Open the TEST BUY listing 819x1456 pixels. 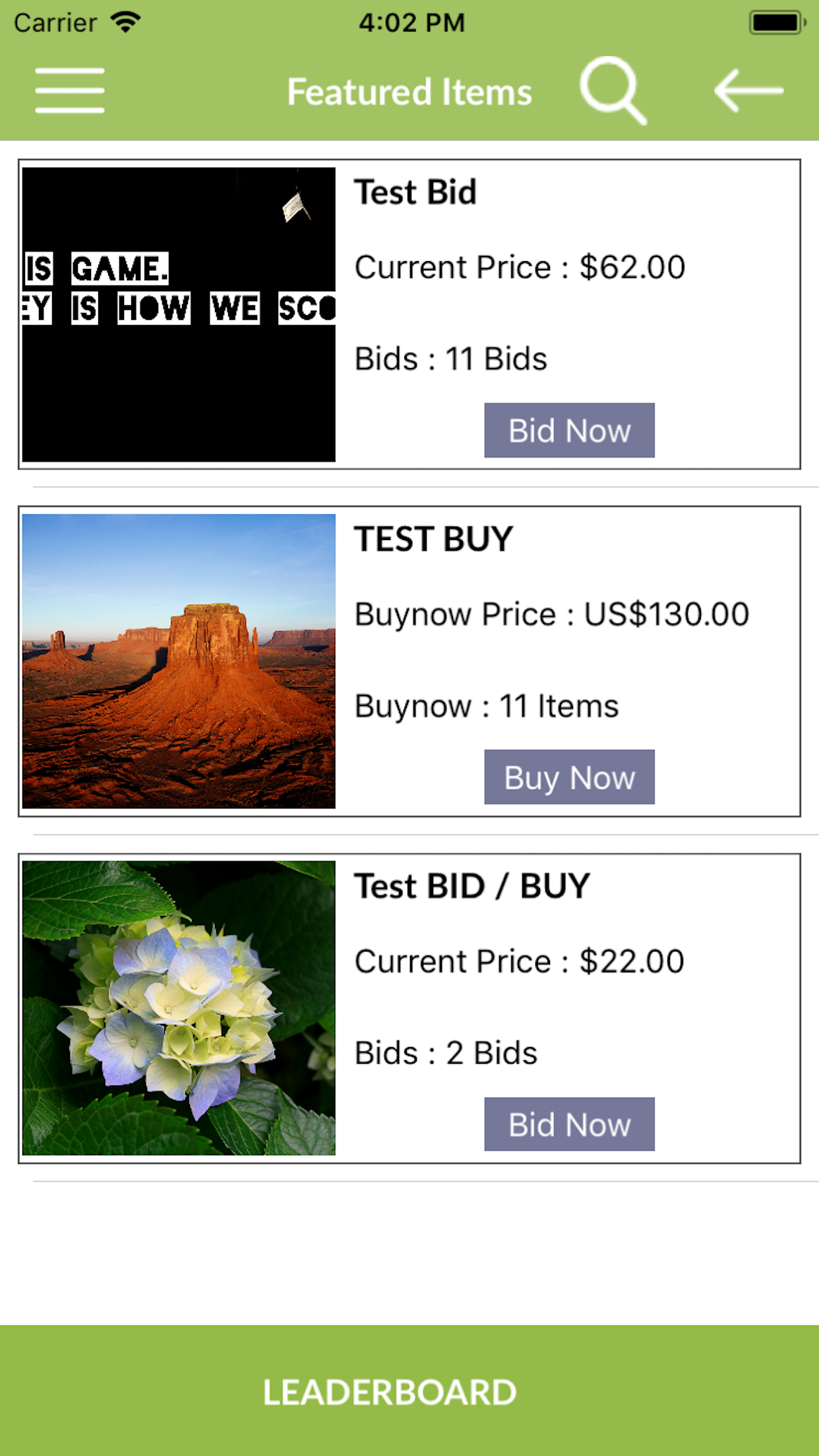click(x=432, y=539)
